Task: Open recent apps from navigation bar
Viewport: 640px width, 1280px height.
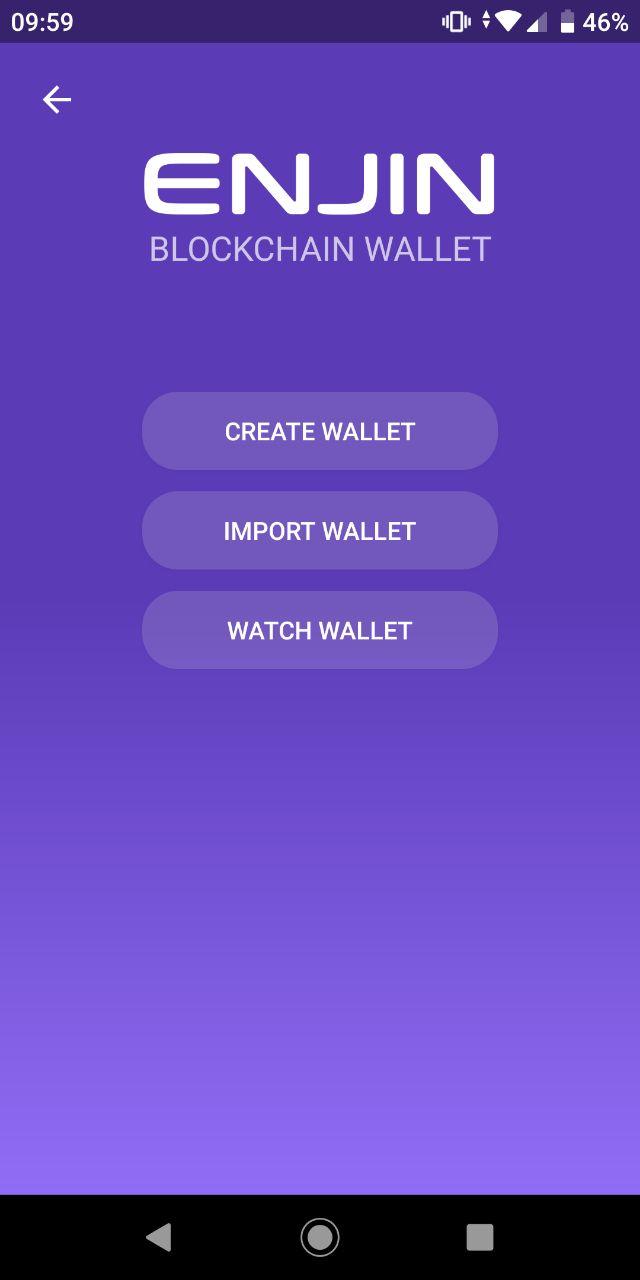Action: pyautogui.click(x=480, y=1238)
